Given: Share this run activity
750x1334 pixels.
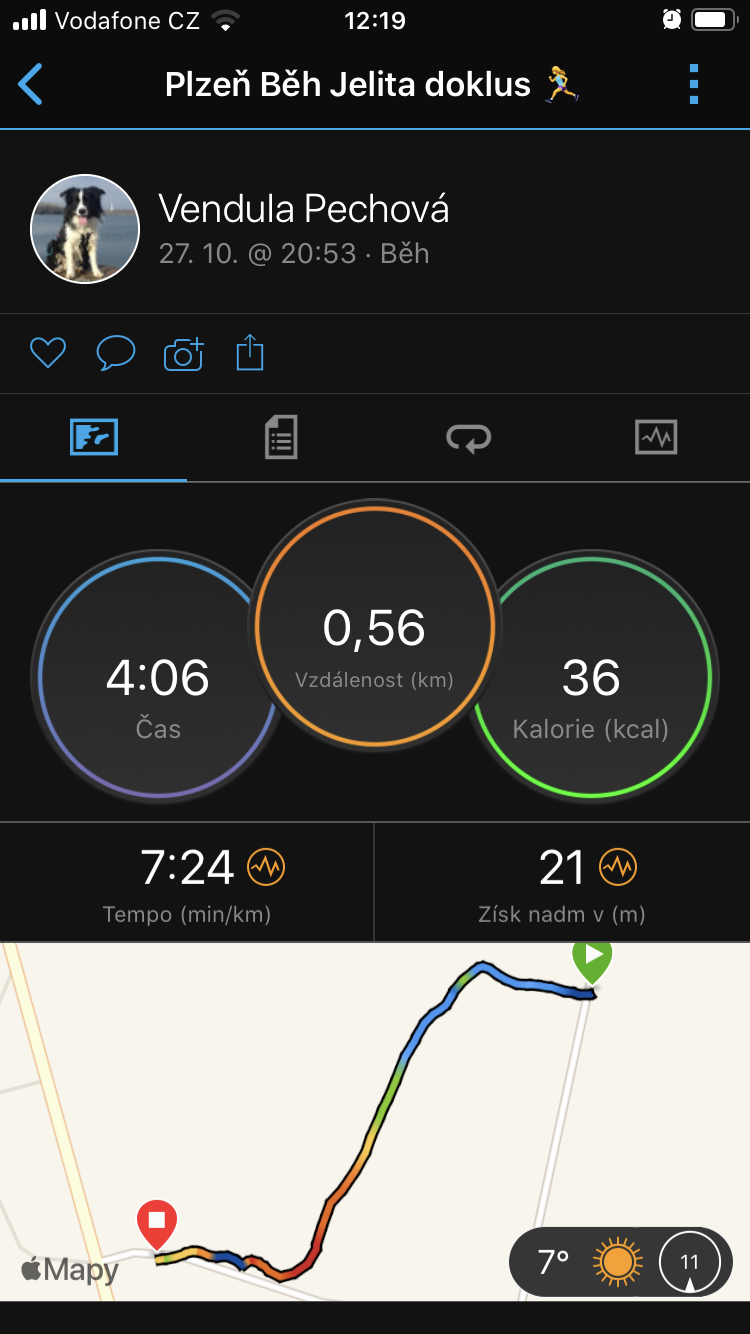Looking at the screenshot, I should 250,353.
